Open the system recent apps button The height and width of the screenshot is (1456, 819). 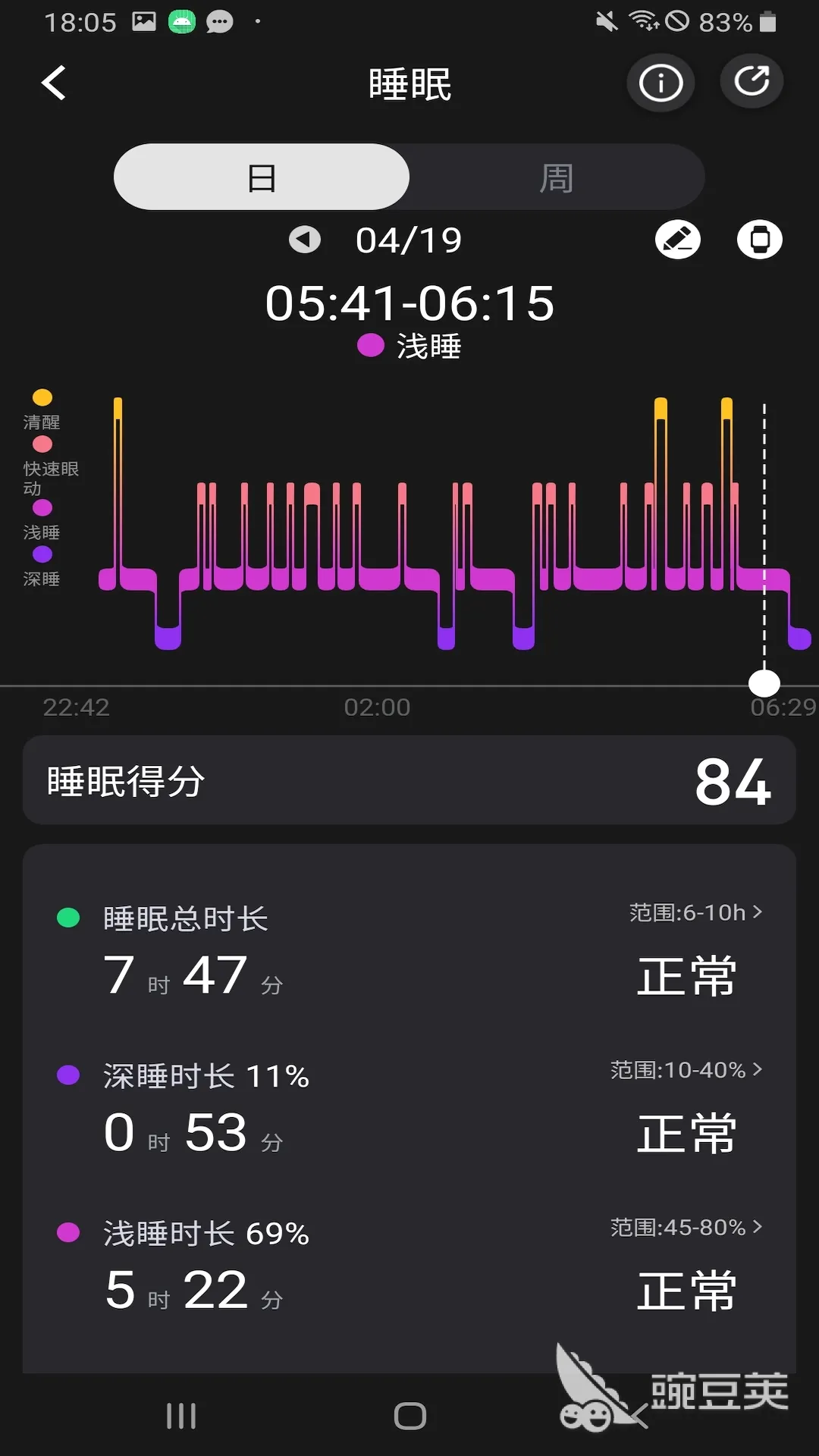[x=181, y=1416]
